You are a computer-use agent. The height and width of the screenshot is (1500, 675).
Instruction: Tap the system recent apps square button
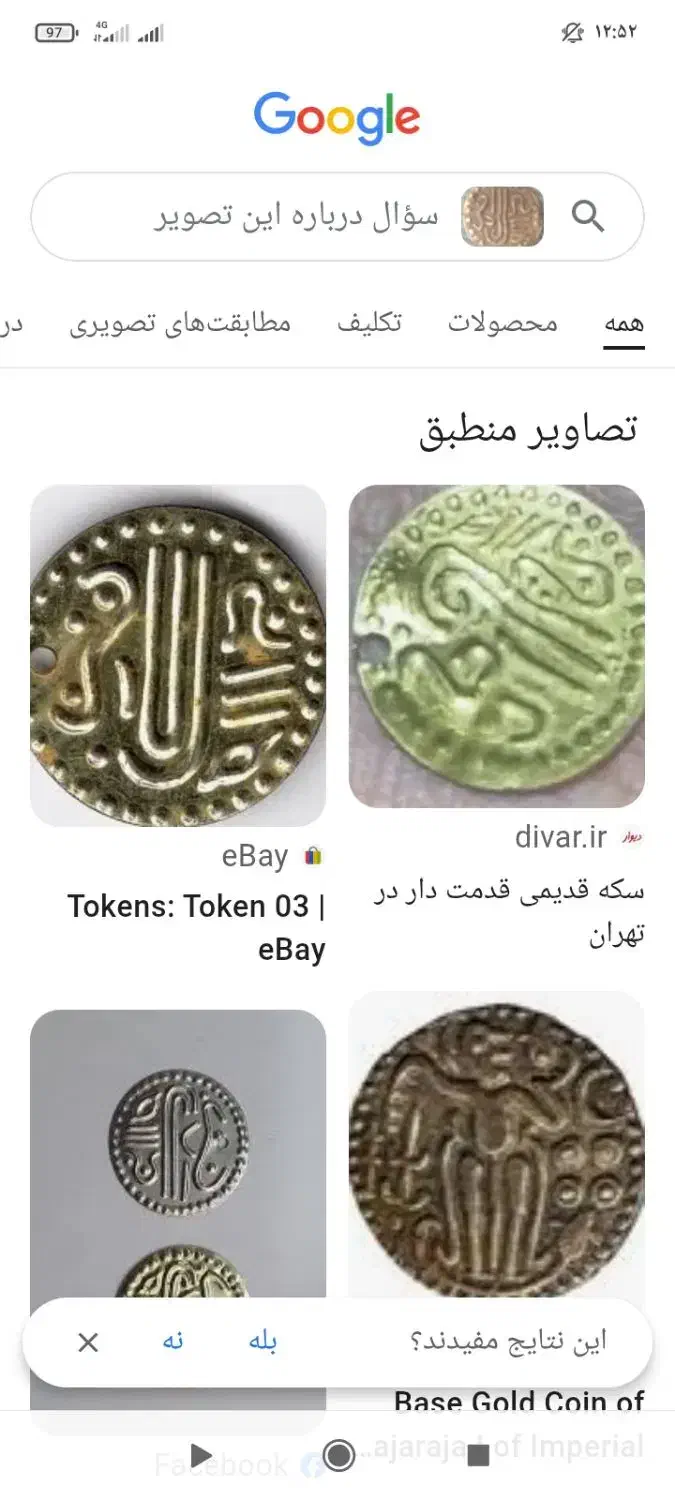click(478, 1455)
